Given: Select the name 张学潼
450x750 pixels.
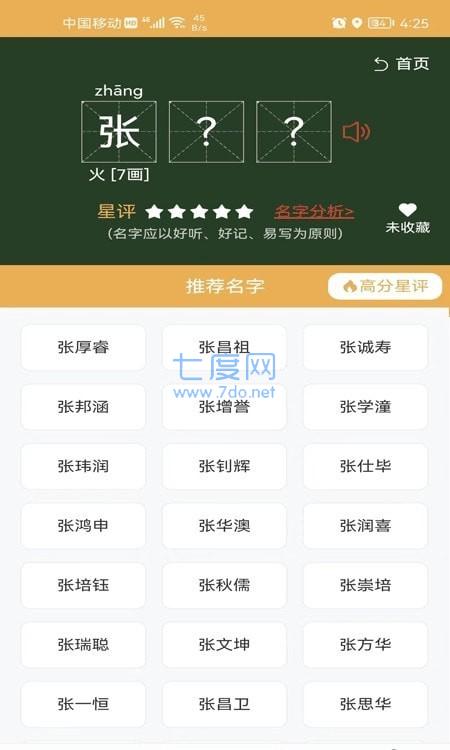Looking at the screenshot, I should point(365,407).
